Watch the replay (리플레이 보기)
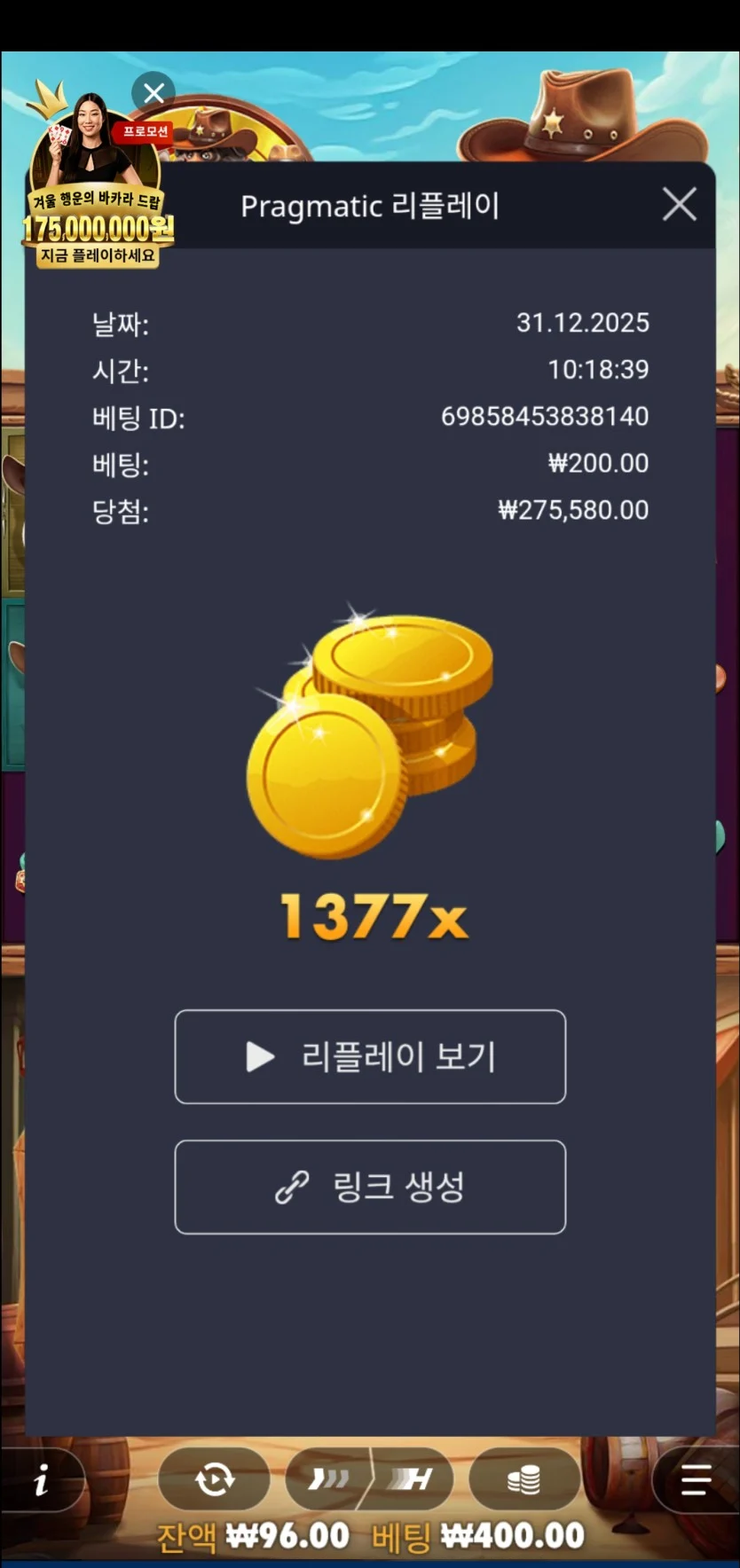Screen dimensions: 740x1568 (370, 1056)
